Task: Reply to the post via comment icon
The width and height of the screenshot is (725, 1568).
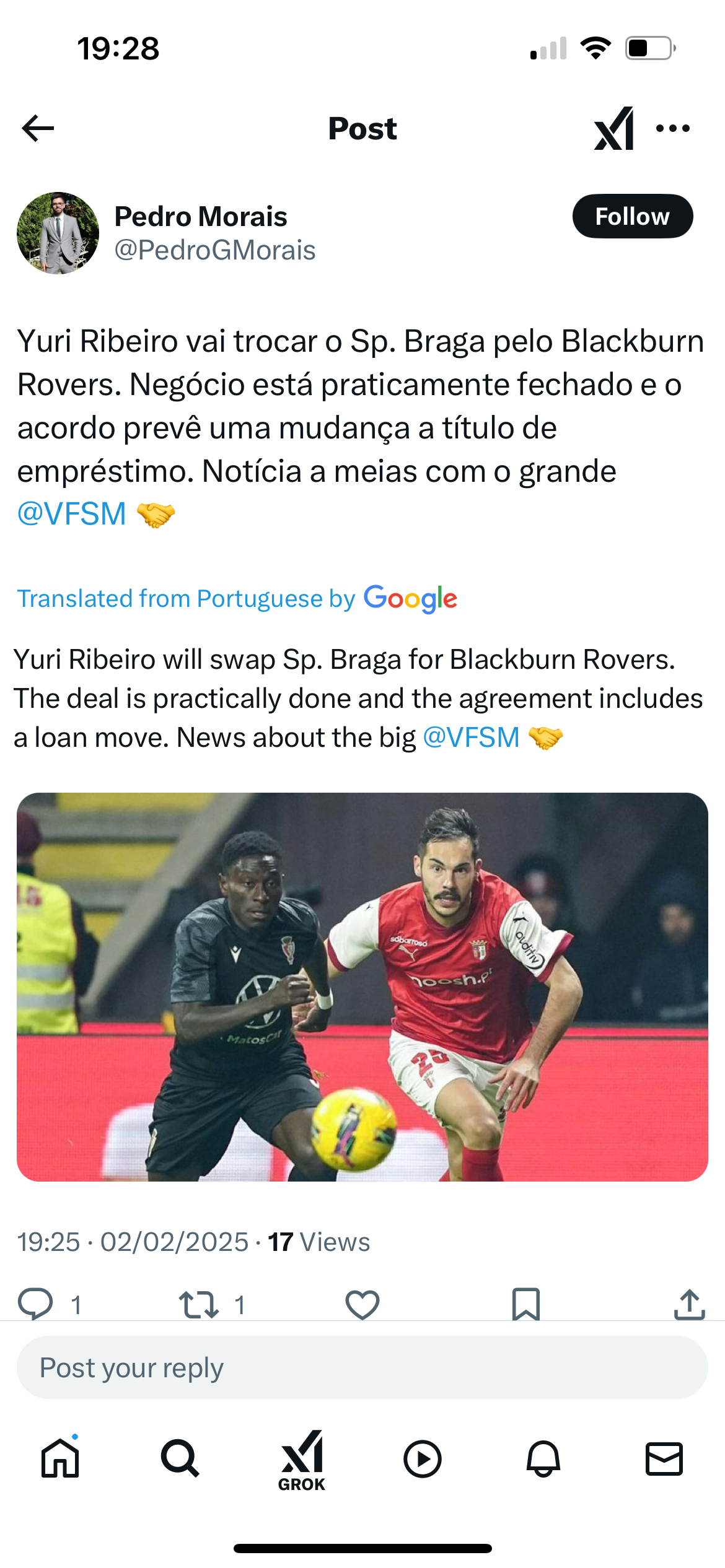Action: 36,1304
